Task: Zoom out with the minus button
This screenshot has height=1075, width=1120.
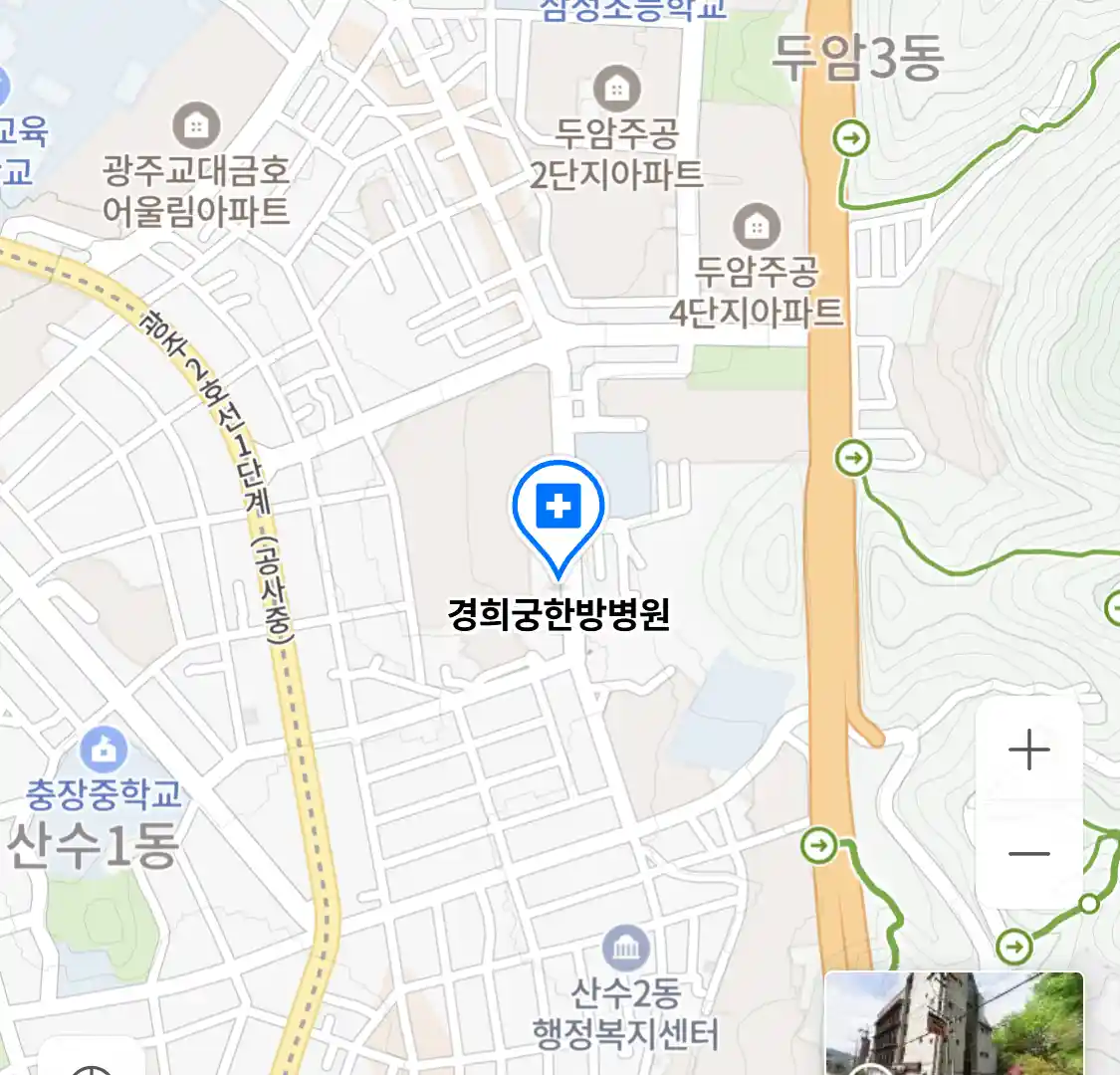Action: point(1028,854)
